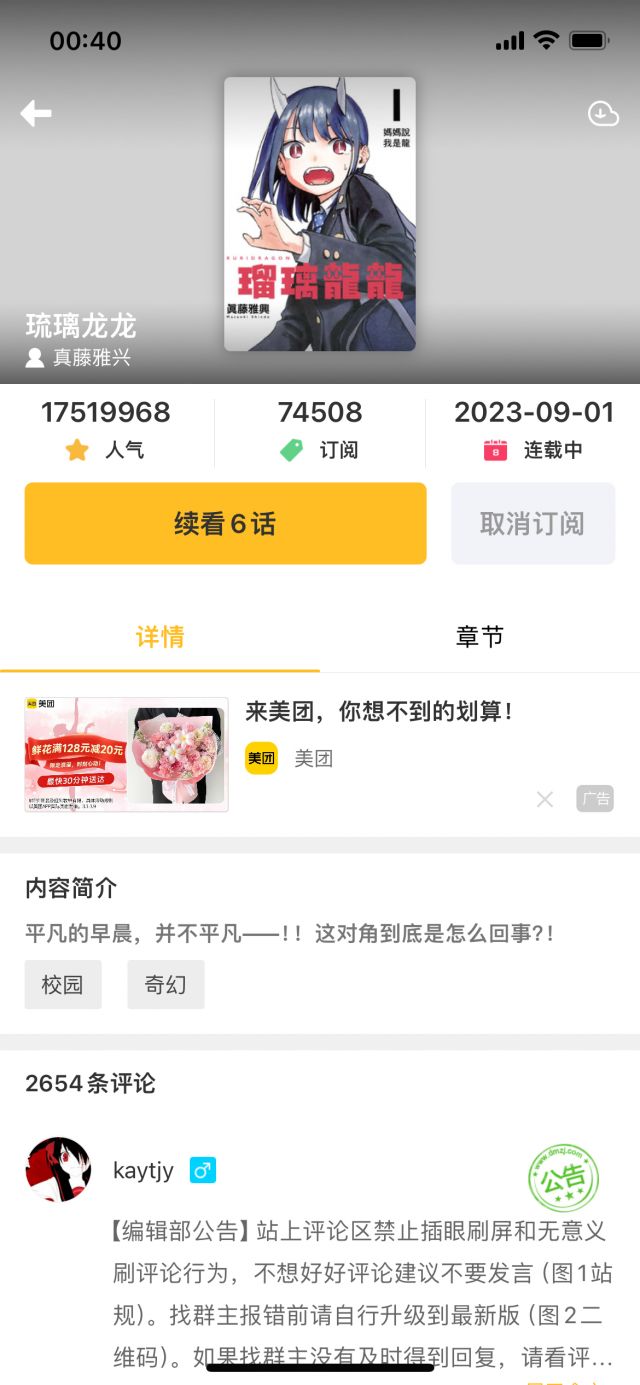
Task: Open kaytjy's profile avatar
Action: click(x=58, y=1169)
